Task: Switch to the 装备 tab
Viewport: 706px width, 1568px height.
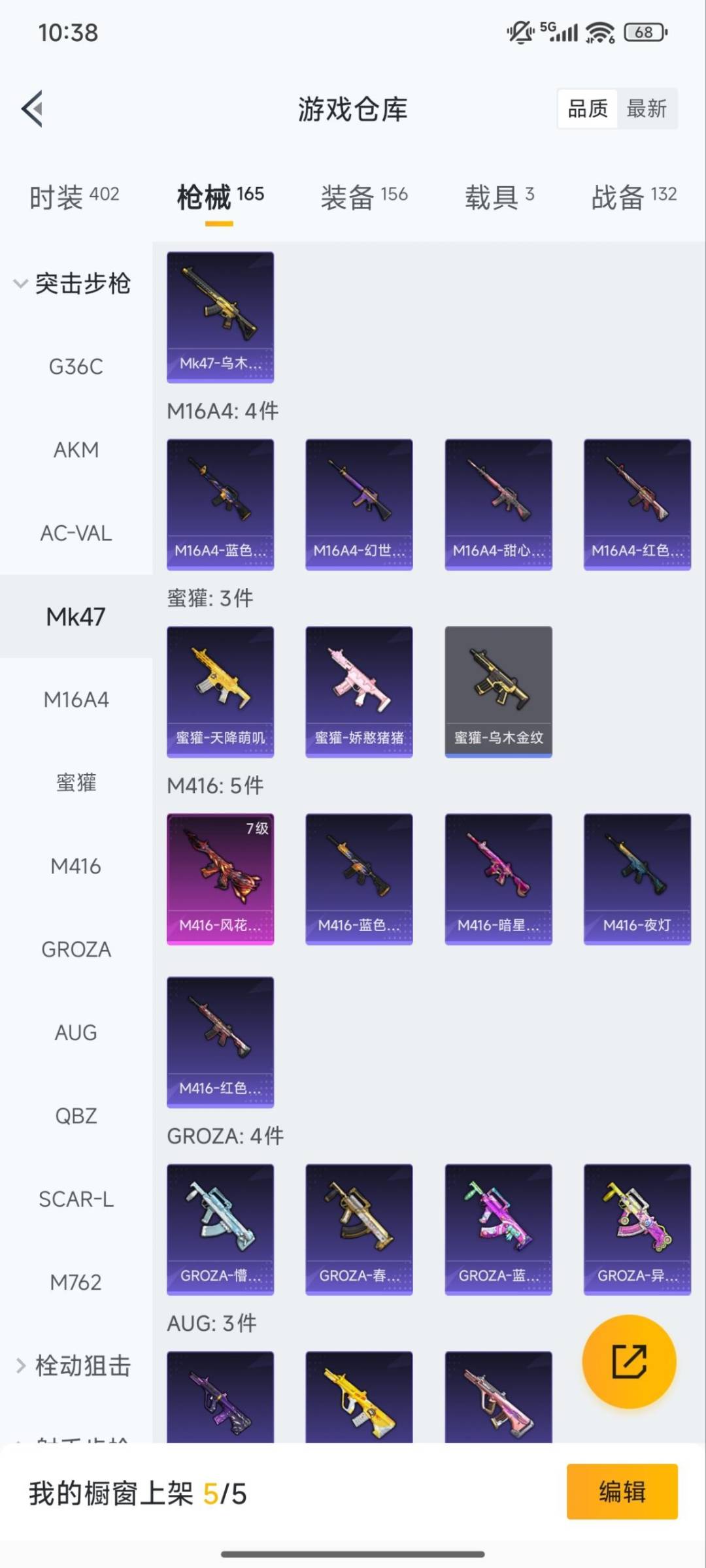Action: (x=363, y=196)
